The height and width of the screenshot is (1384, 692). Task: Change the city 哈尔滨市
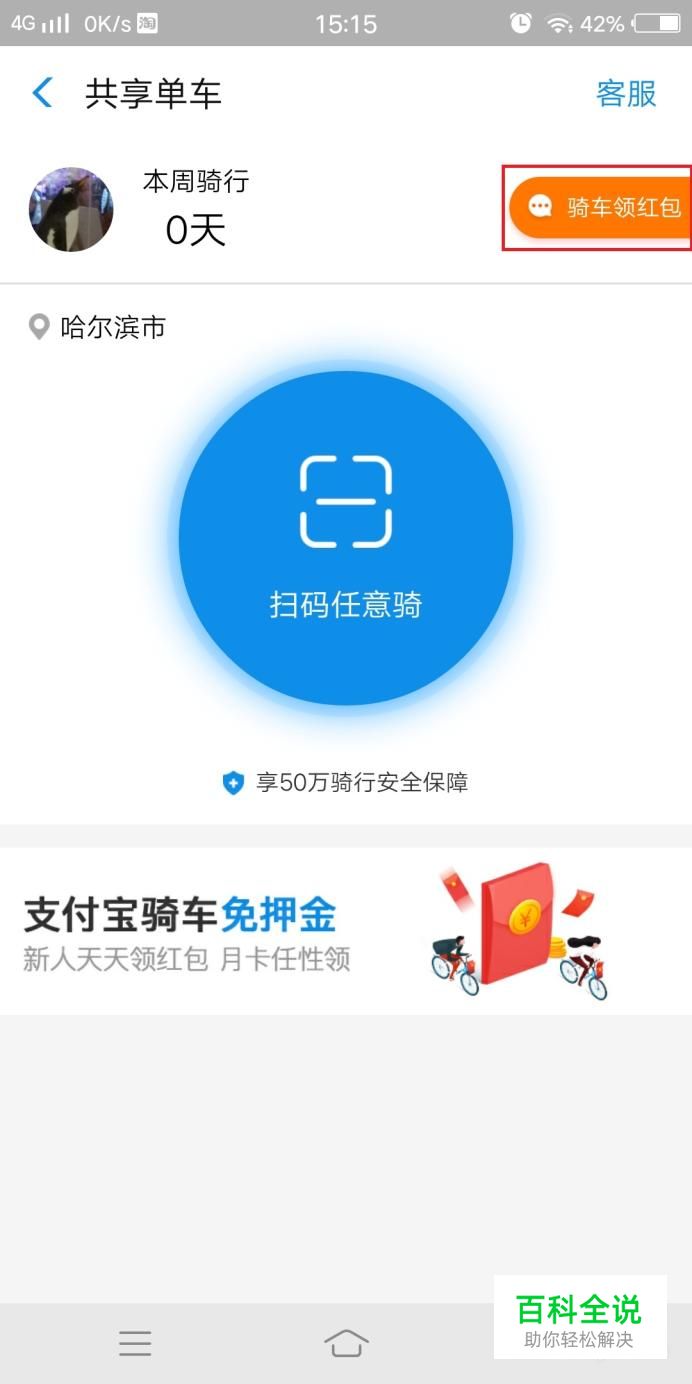98,327
